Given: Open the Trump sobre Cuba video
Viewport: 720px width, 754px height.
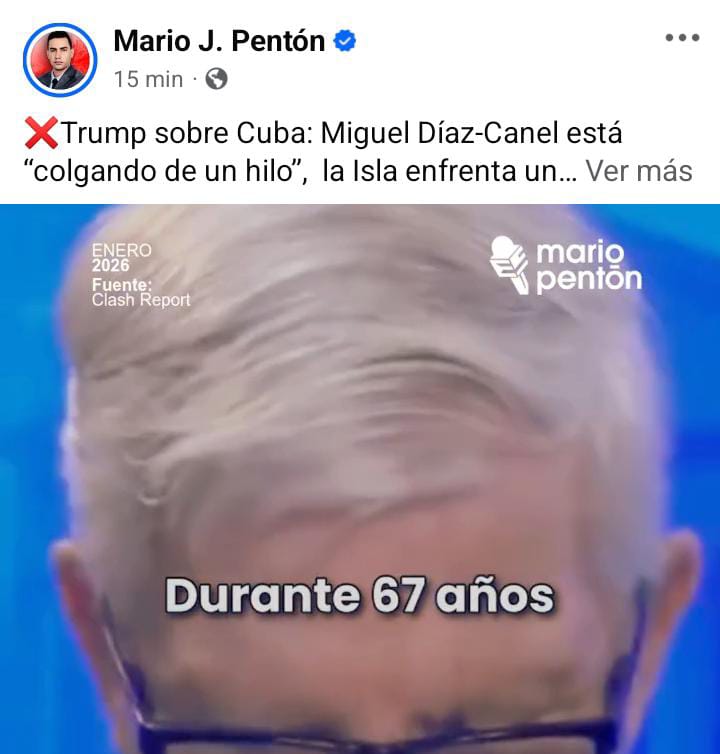Looking at the screenshot, I should [x=360, y=480].
